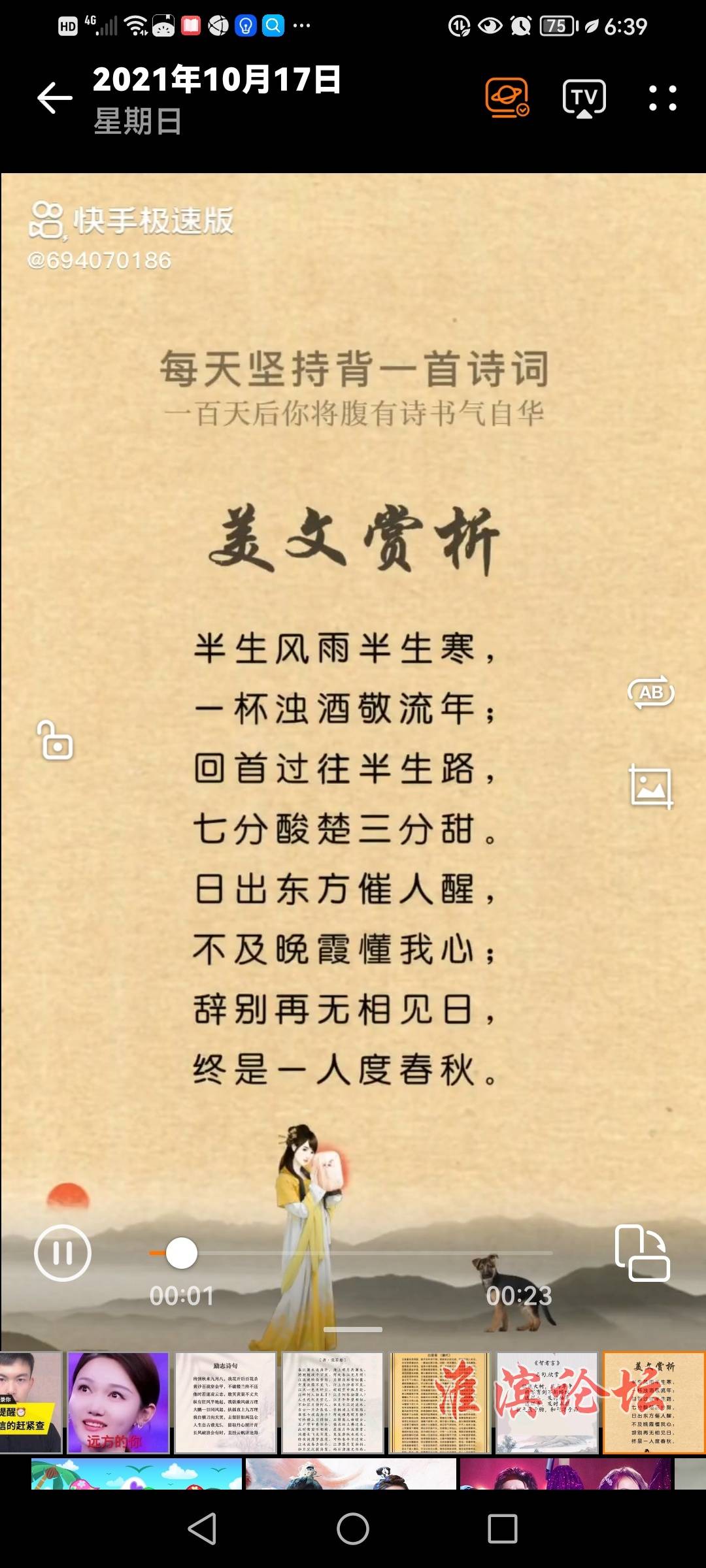The width and height of the screenshot is (706, 1568).
Task: Open the recent apps view
Action: 503,1529
